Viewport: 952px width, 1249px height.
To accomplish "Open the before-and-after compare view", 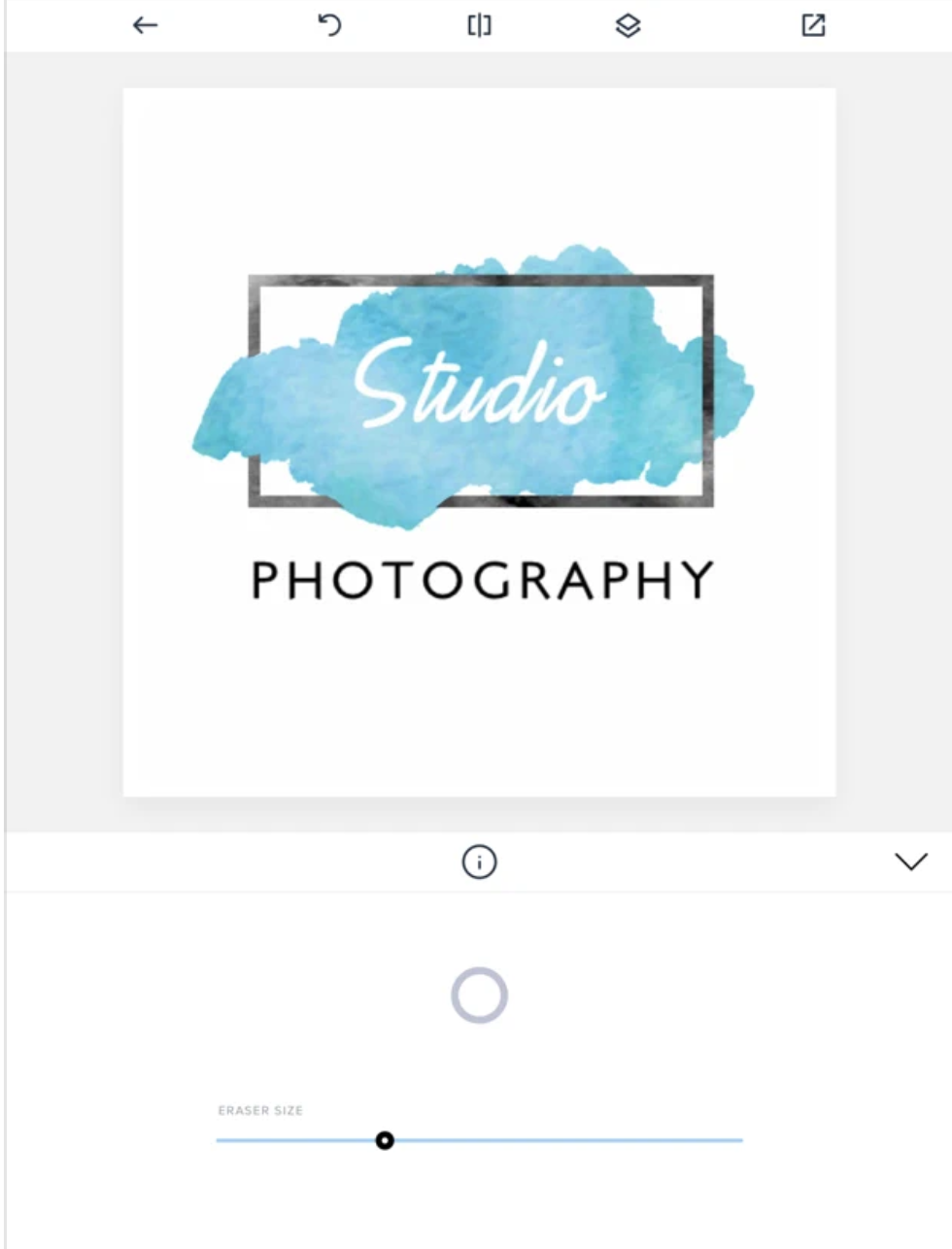I will coord(478,26).
